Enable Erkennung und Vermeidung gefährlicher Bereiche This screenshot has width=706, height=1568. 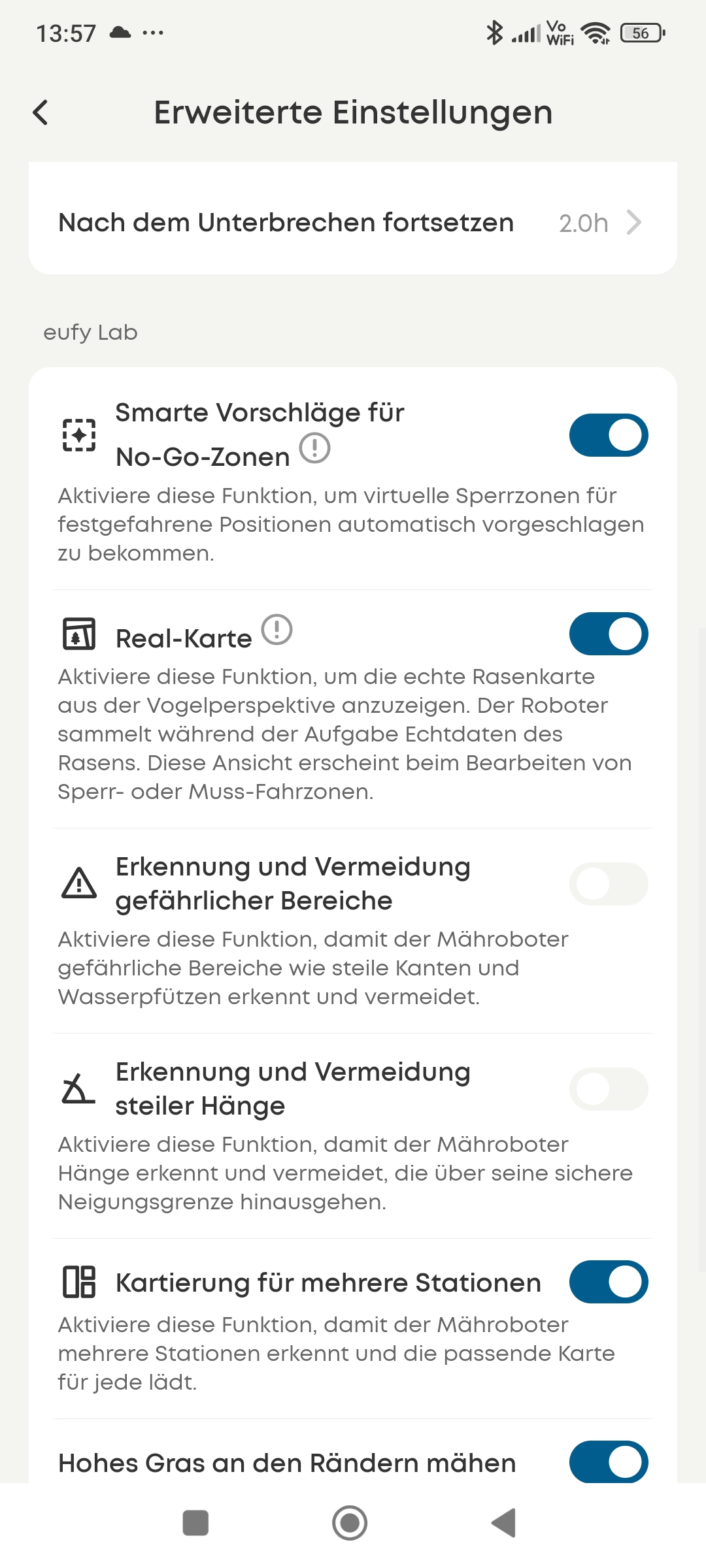tap(608, 884)
